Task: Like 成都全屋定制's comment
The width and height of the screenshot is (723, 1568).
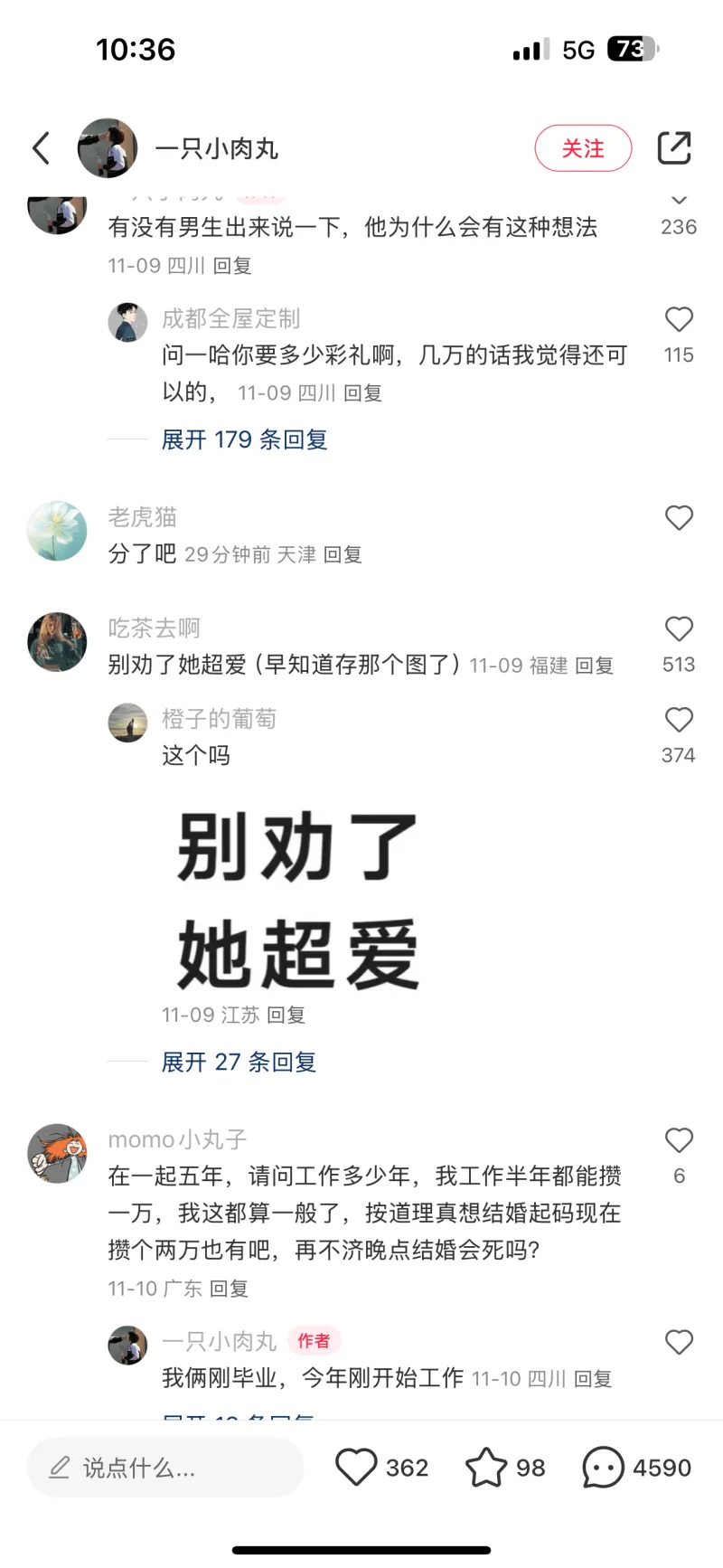Action: (679, 319)
